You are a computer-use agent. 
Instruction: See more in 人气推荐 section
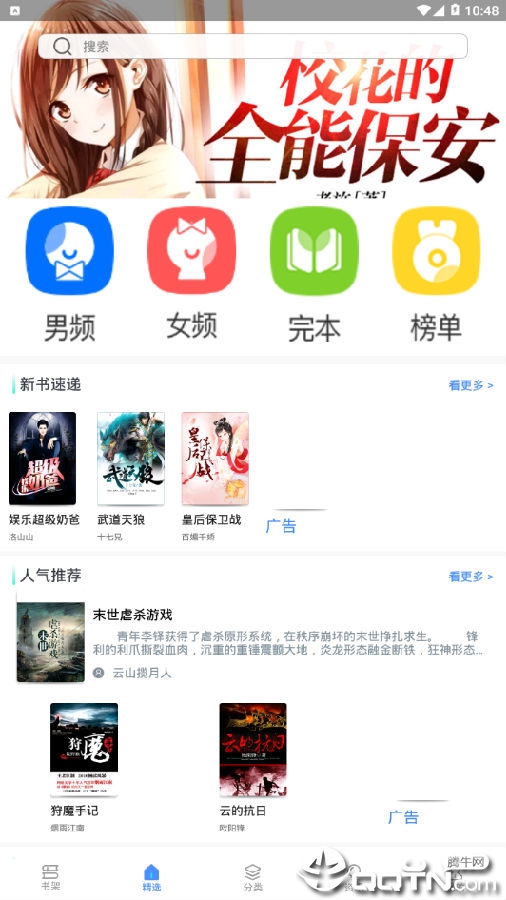click(x=470, y=576)
